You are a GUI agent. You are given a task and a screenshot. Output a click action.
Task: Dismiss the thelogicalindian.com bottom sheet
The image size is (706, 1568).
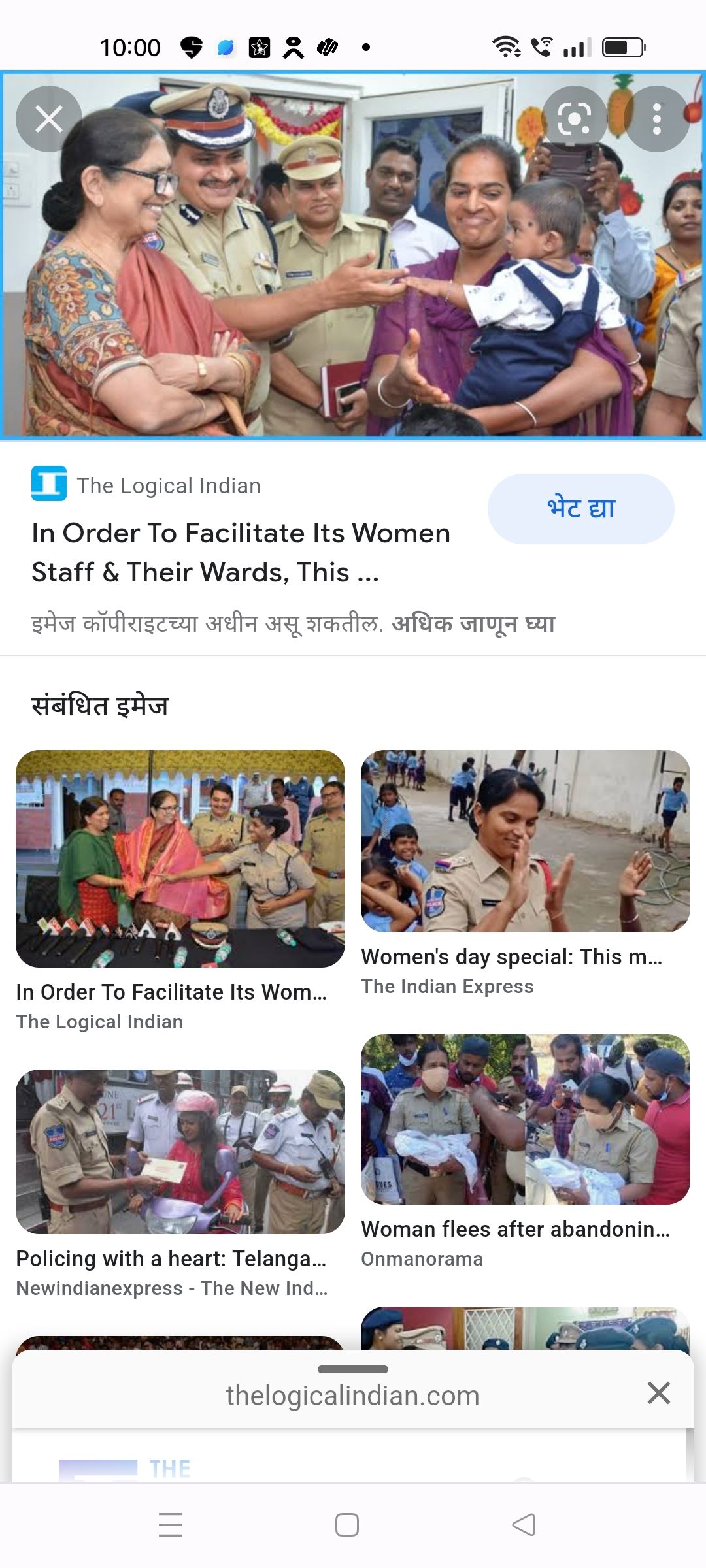coord(658,1393)
